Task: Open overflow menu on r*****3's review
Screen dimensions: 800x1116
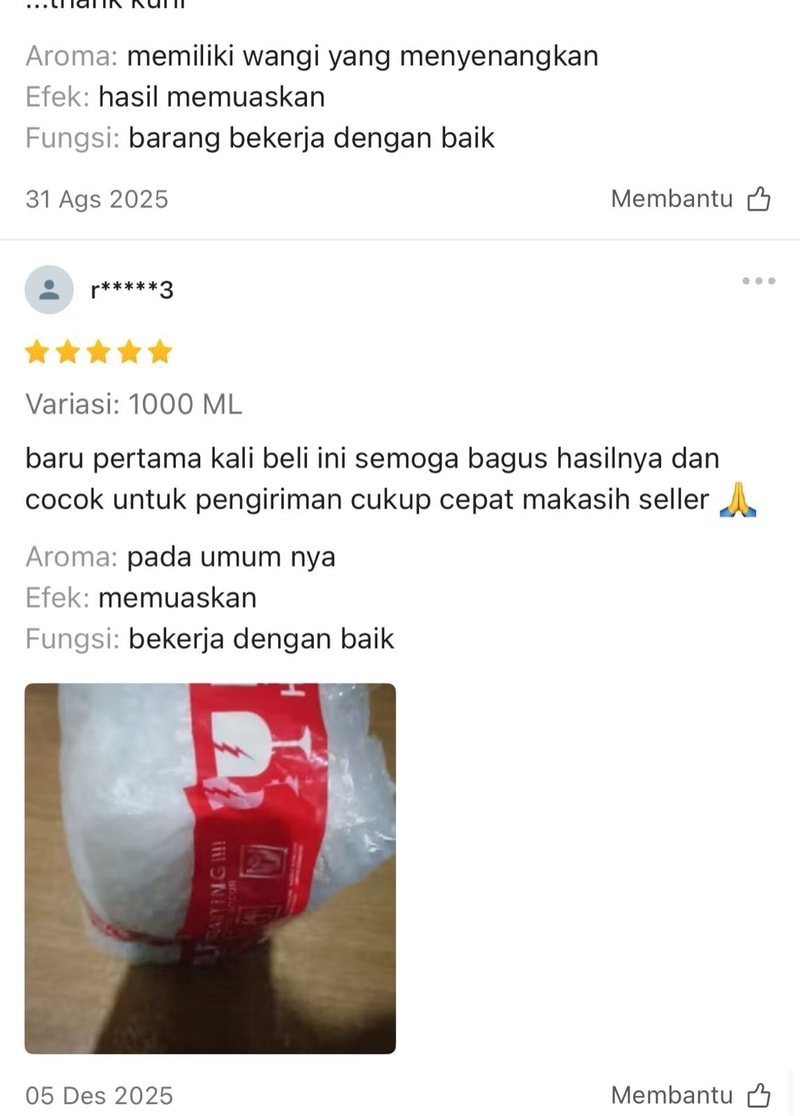Action: click(759, 281)
